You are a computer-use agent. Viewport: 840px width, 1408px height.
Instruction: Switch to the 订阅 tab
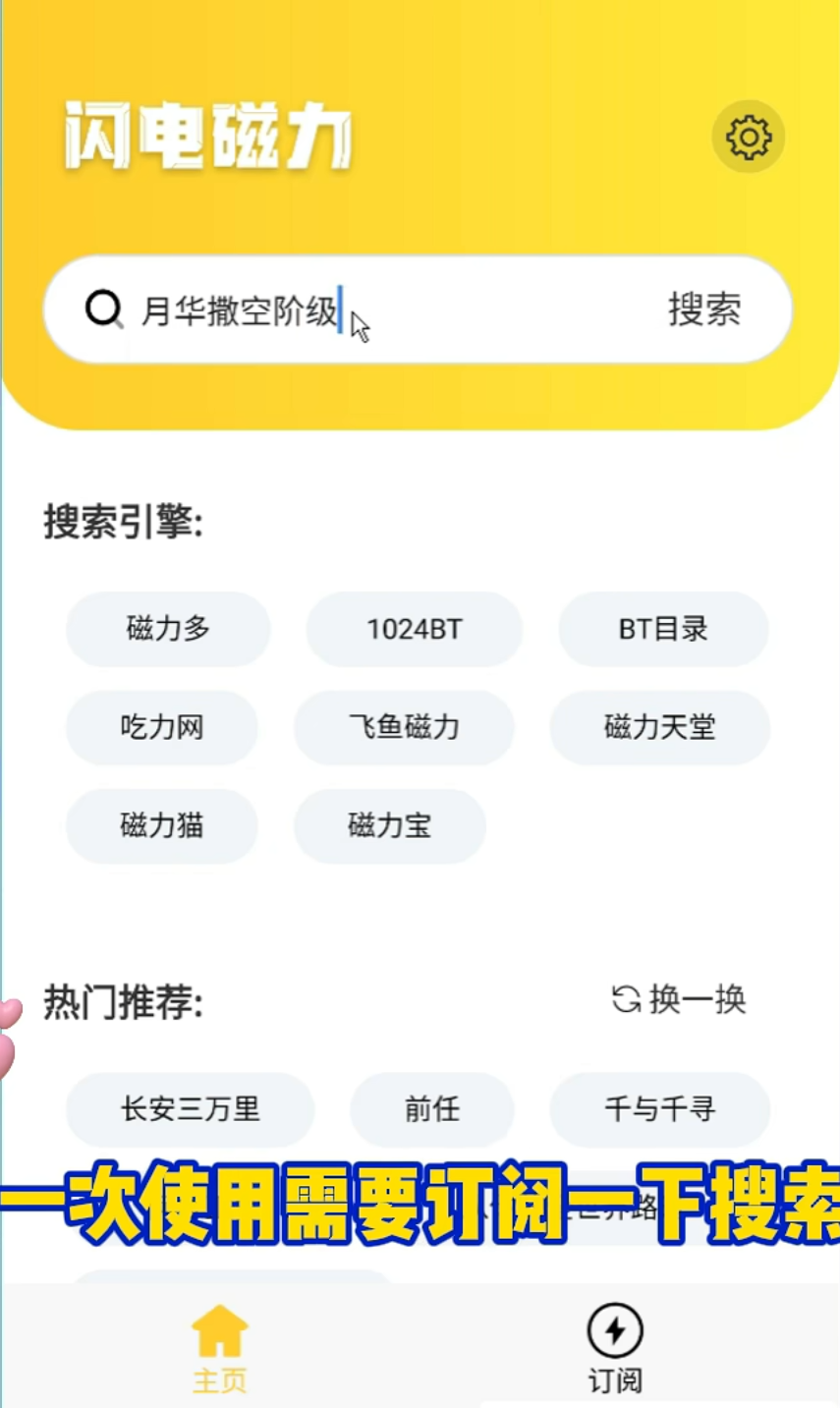pyautogui.click(x=615, y=1347)
